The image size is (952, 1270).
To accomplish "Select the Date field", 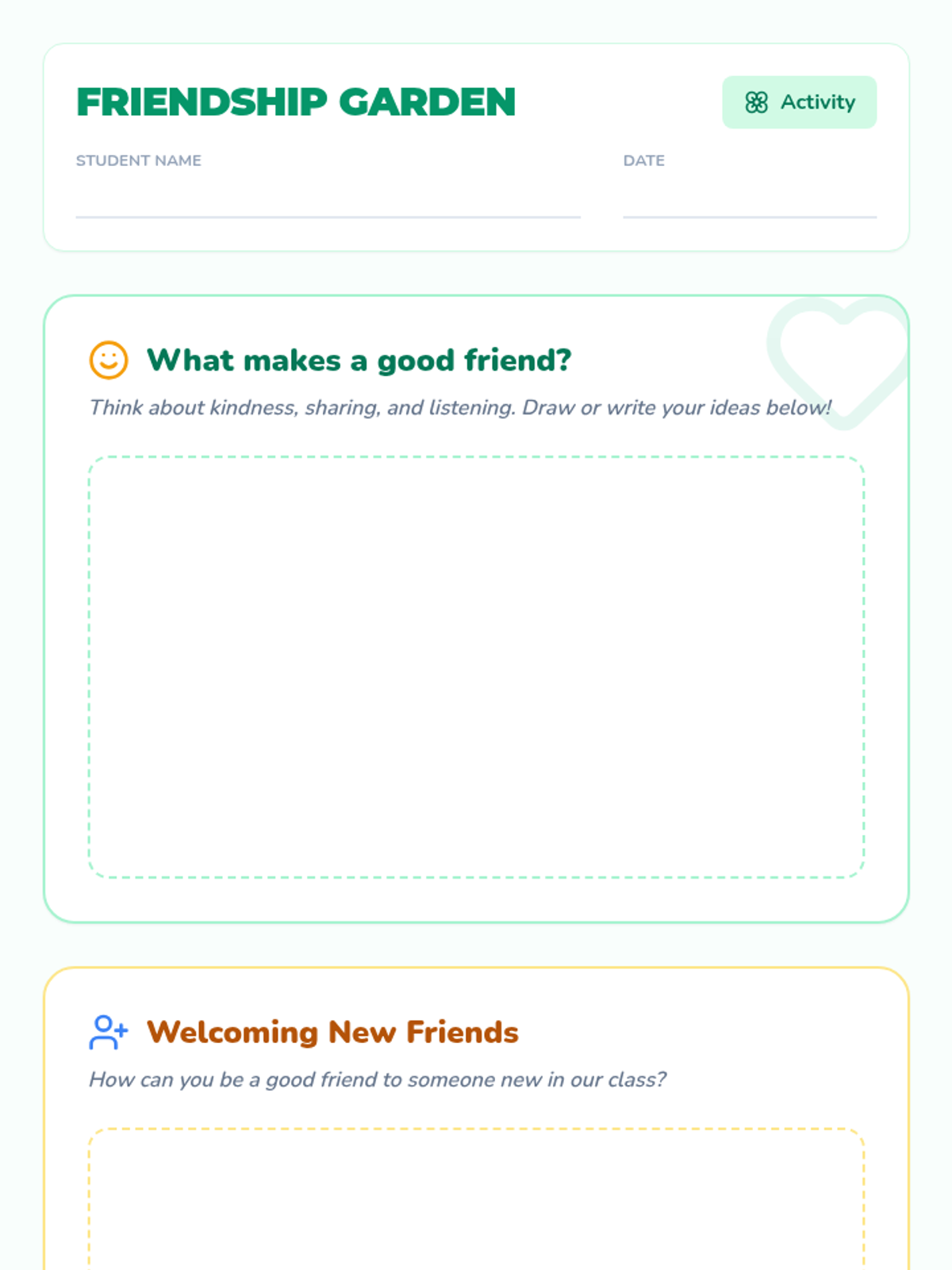I will coord(750,197).
